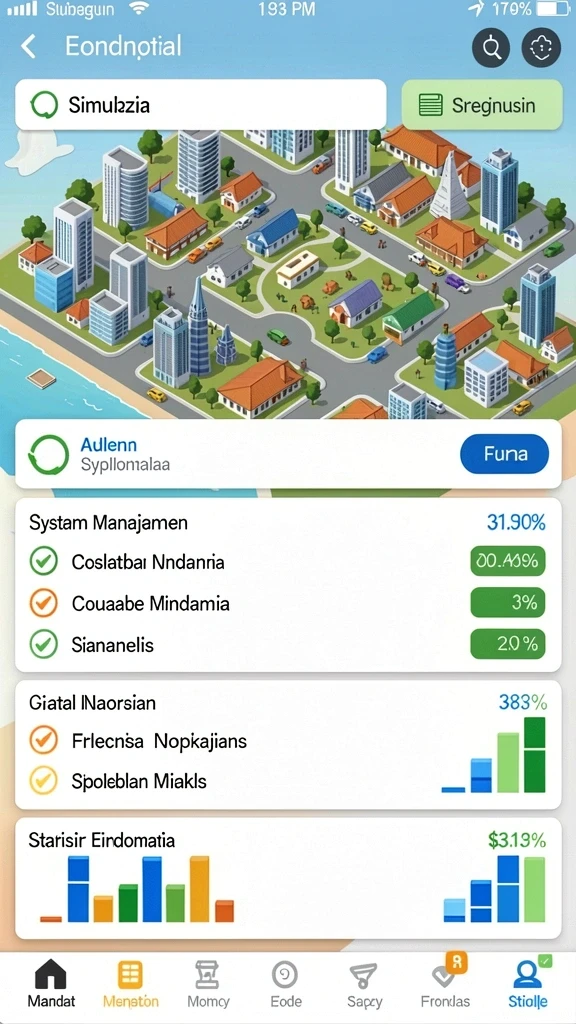Switch to the Frondas tab
Viewport: 576px width, 1024px height.
(444, 984)
